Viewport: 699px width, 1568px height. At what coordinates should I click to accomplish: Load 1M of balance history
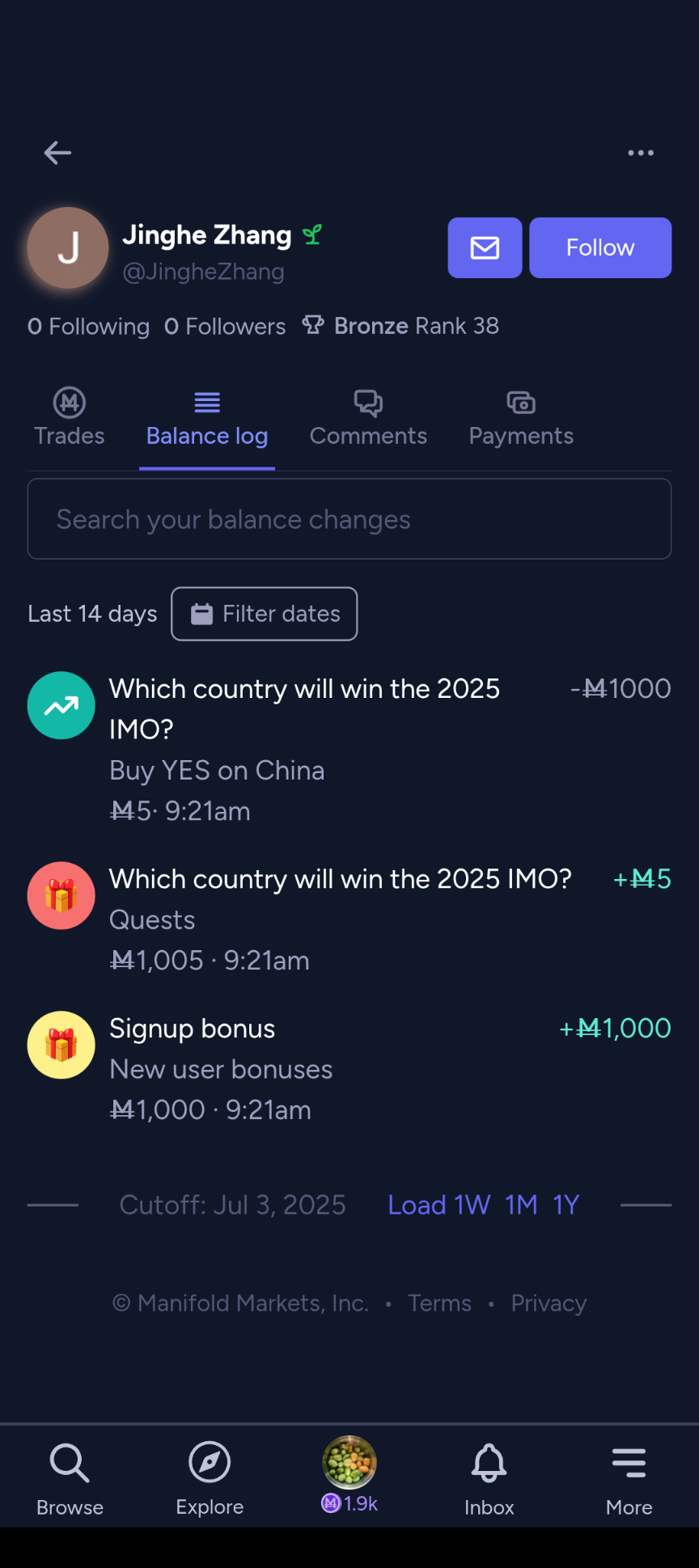(x=522, y=1205)
